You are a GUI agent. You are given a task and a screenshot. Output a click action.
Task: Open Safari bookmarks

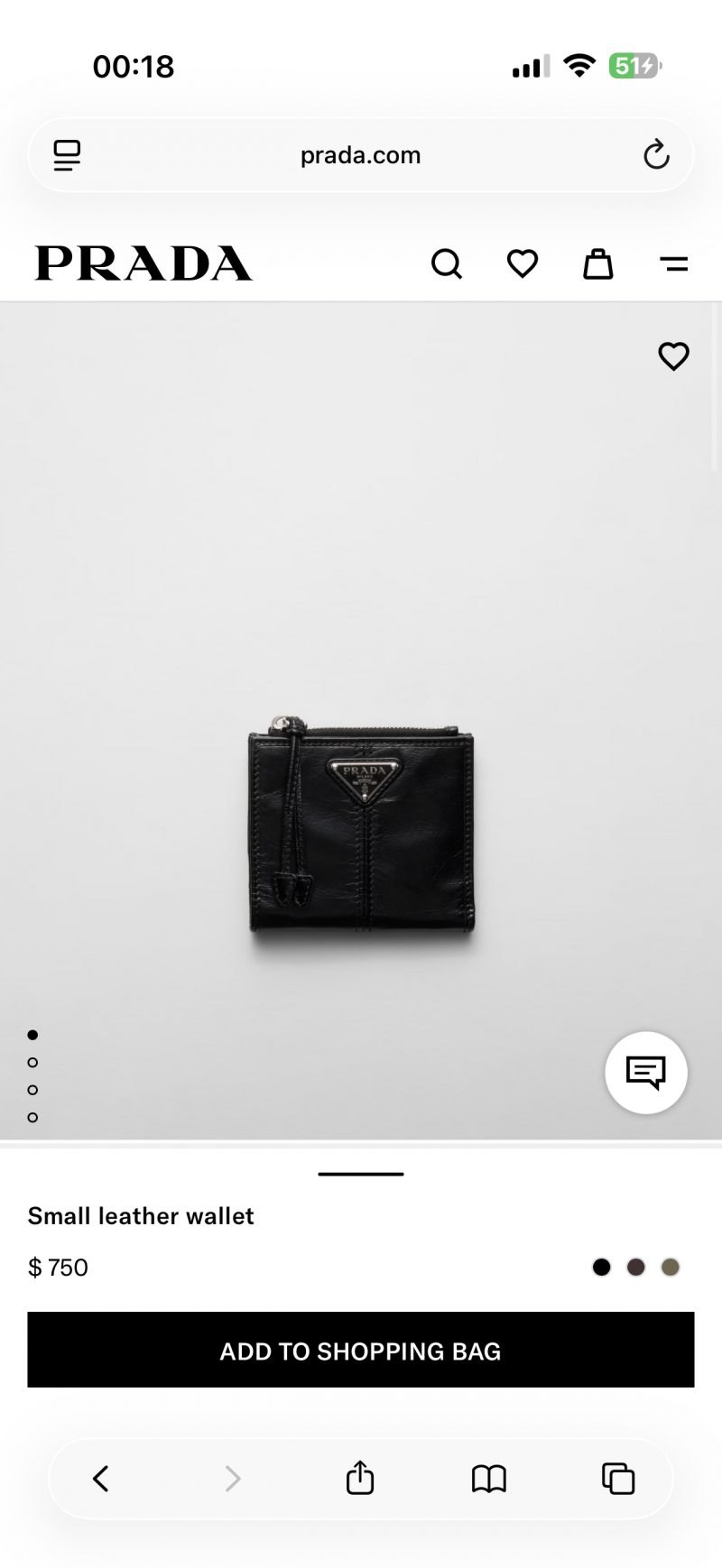click(x=489, y=1479)
